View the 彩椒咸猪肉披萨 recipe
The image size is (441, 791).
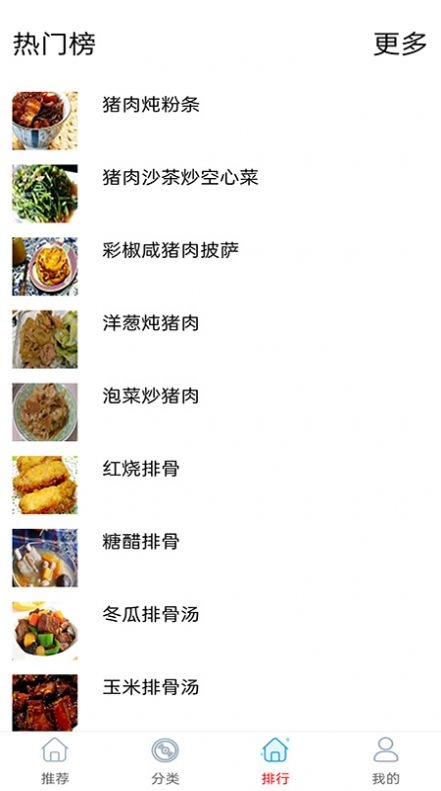[x=220, y=266]
